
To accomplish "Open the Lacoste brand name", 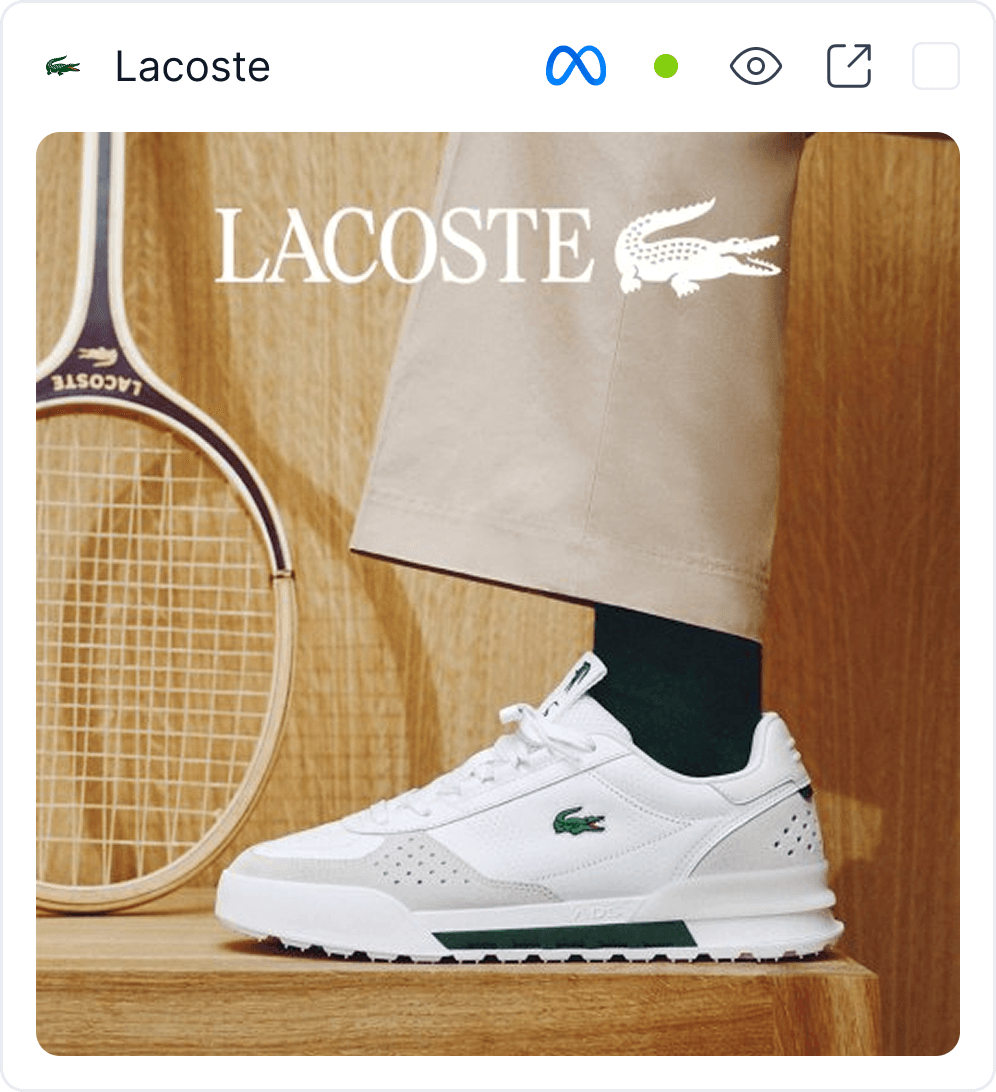I will [x=192, y=67].
